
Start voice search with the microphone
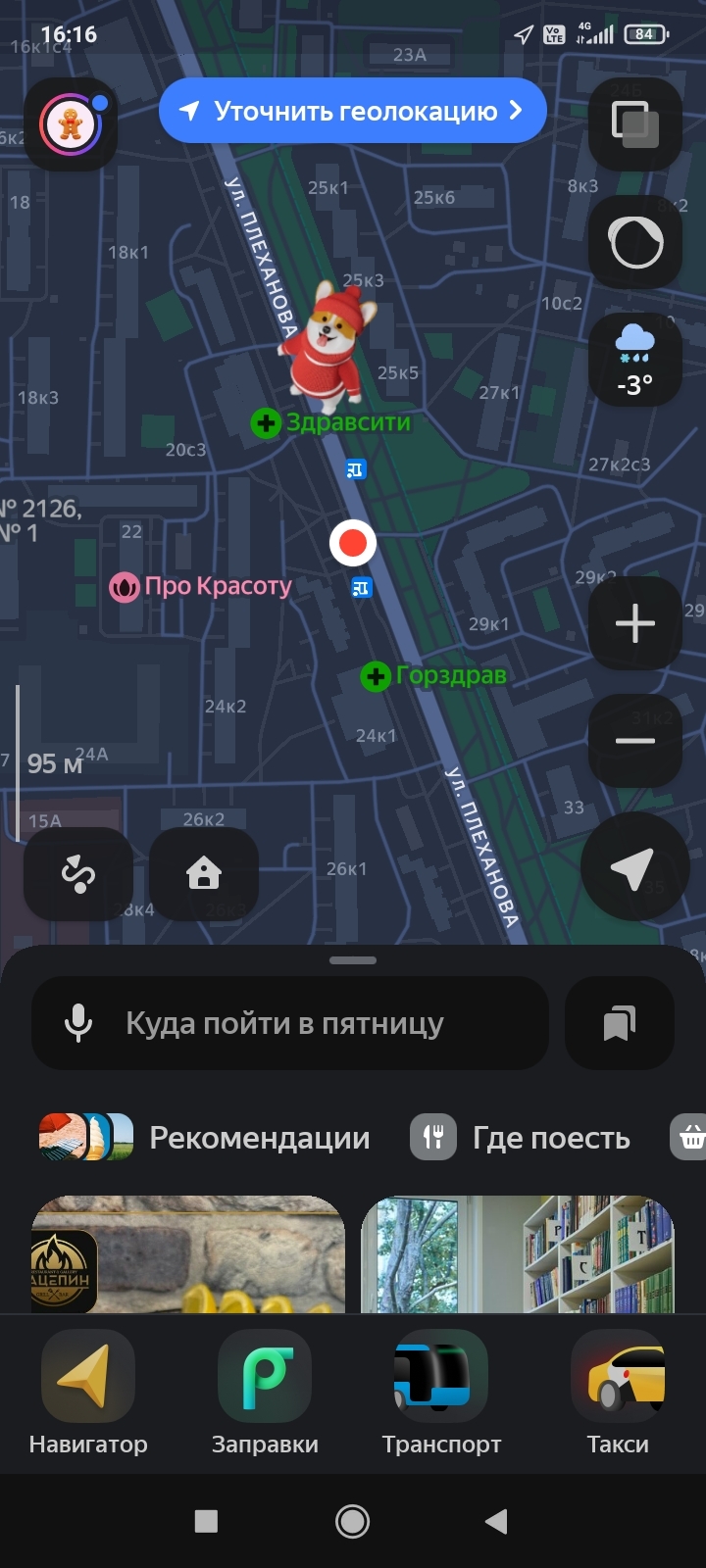pyautogui.click(x=78, y=1023)
